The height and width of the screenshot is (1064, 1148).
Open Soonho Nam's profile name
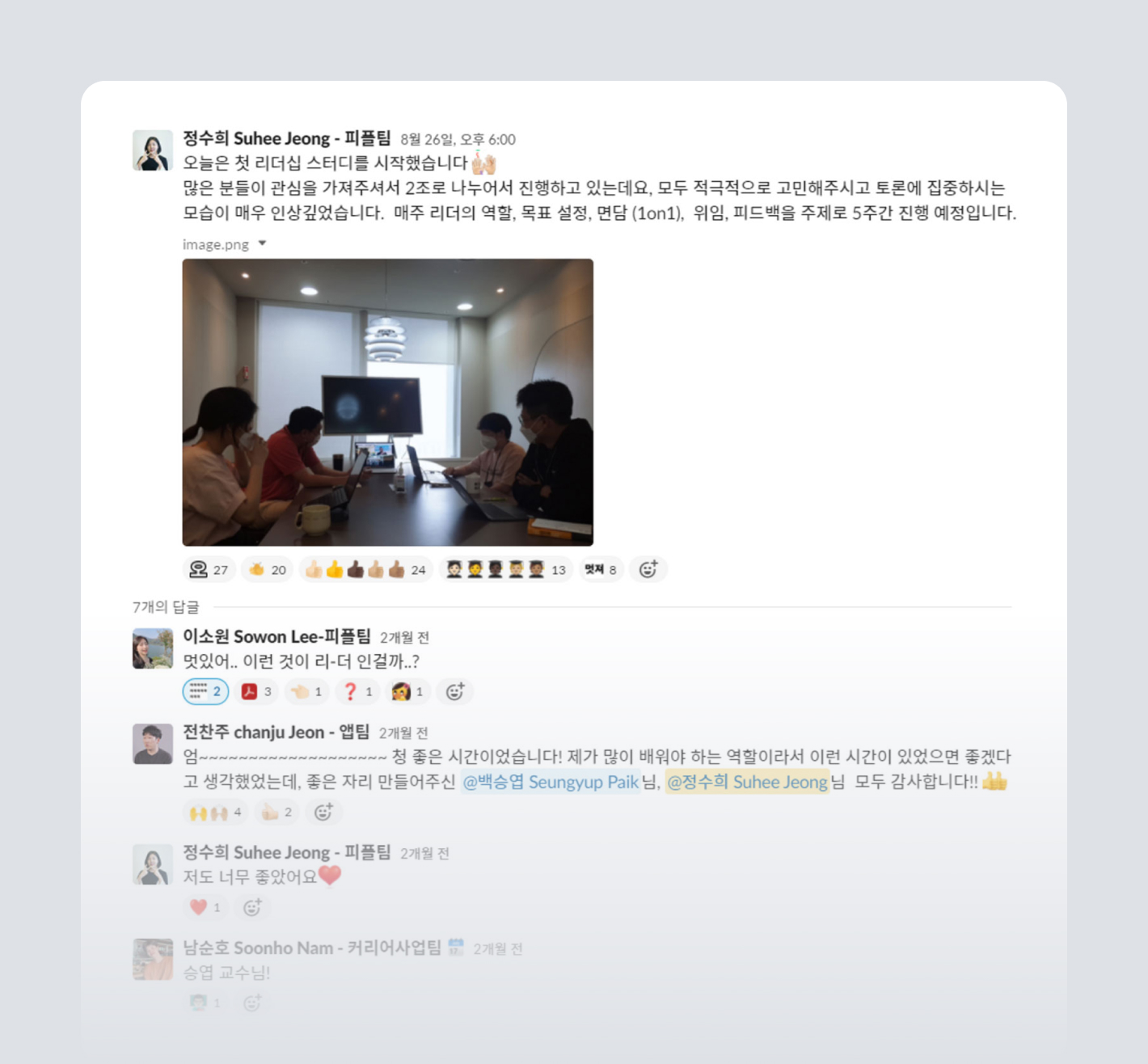click(x=312, y=948)
